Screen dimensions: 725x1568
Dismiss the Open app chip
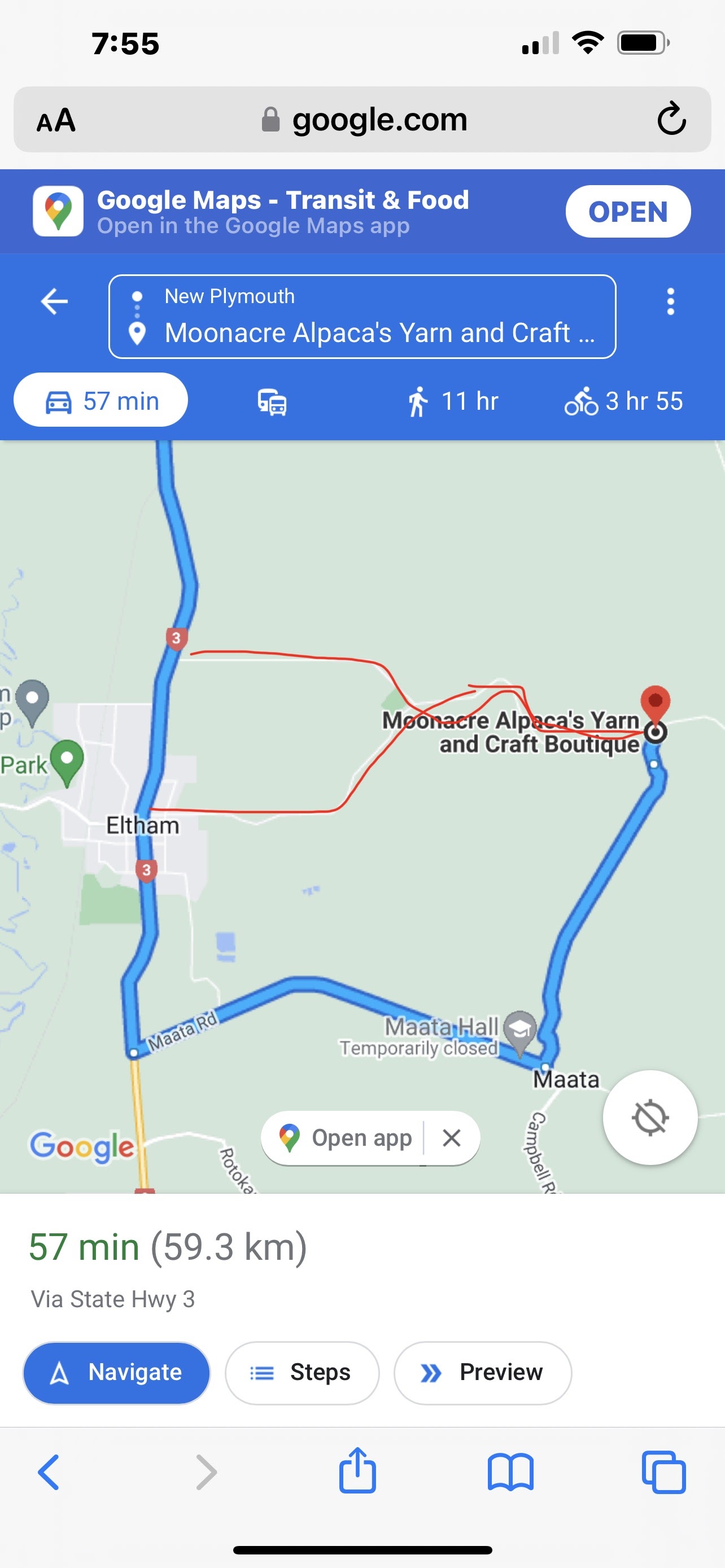(452, 1137)
